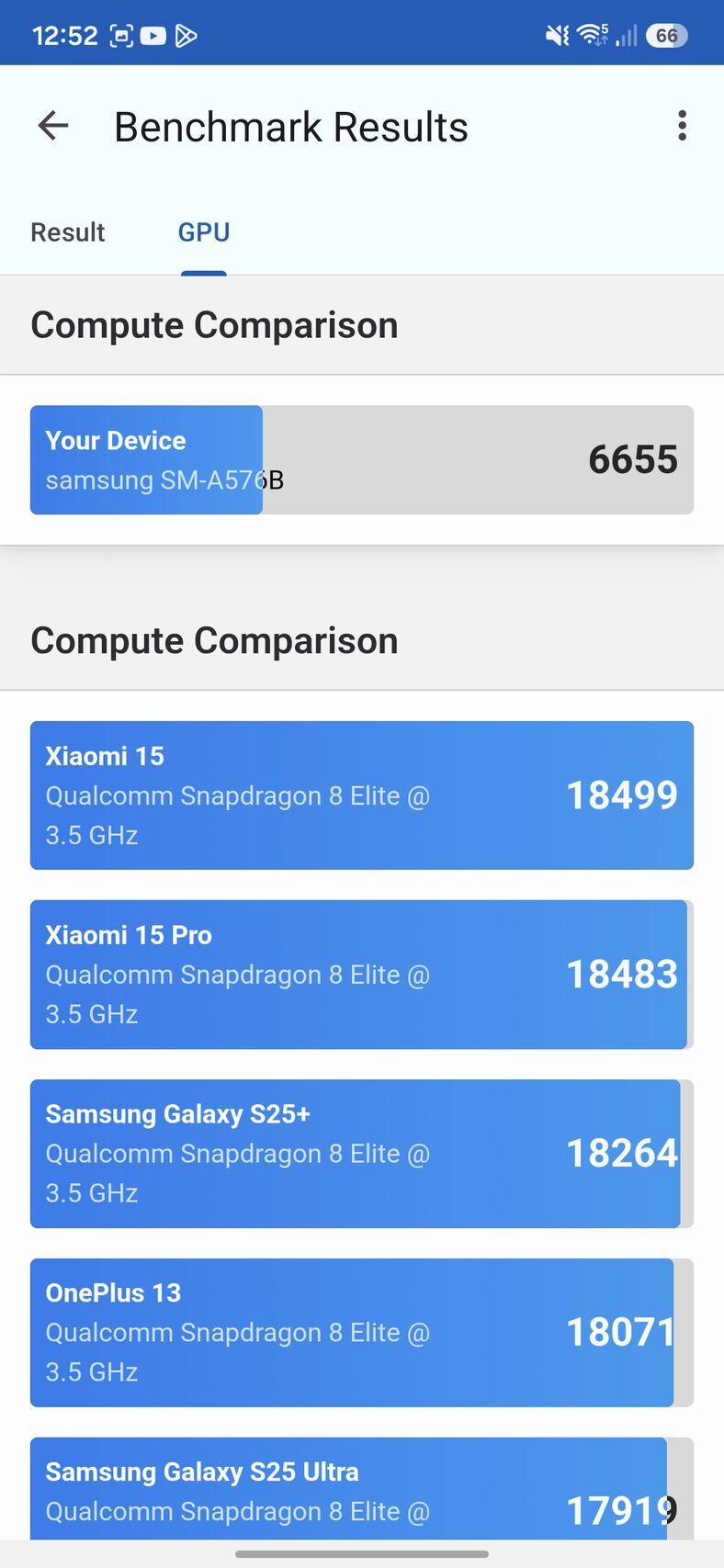
Task: Tap the vibrate/mute status icon
Action: 557,34
